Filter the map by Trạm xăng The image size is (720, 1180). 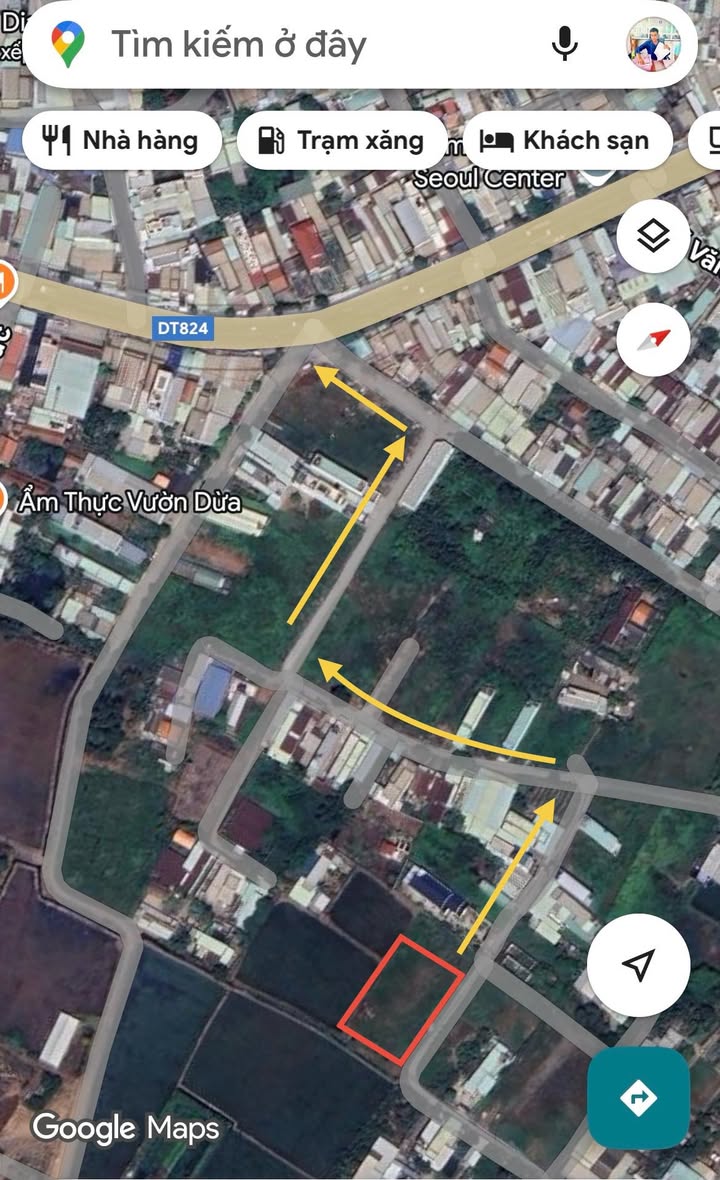340,141
